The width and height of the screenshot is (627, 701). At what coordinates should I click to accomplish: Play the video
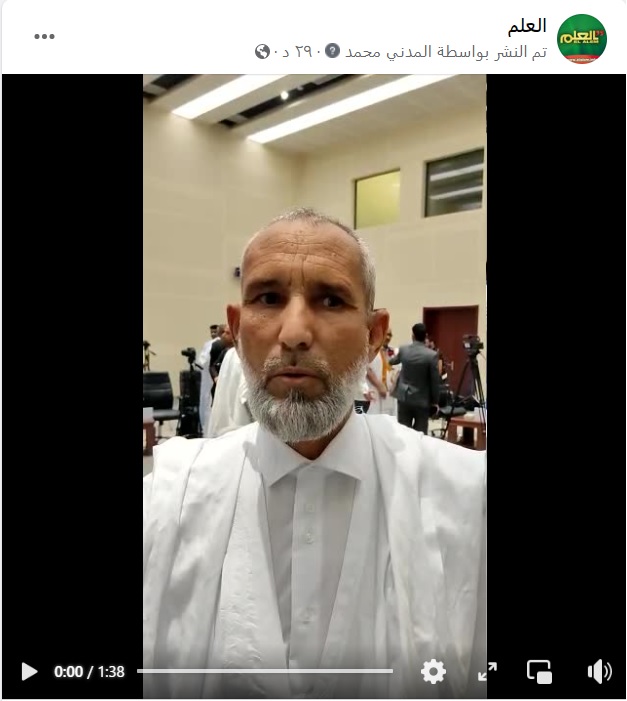click(29, 671)
